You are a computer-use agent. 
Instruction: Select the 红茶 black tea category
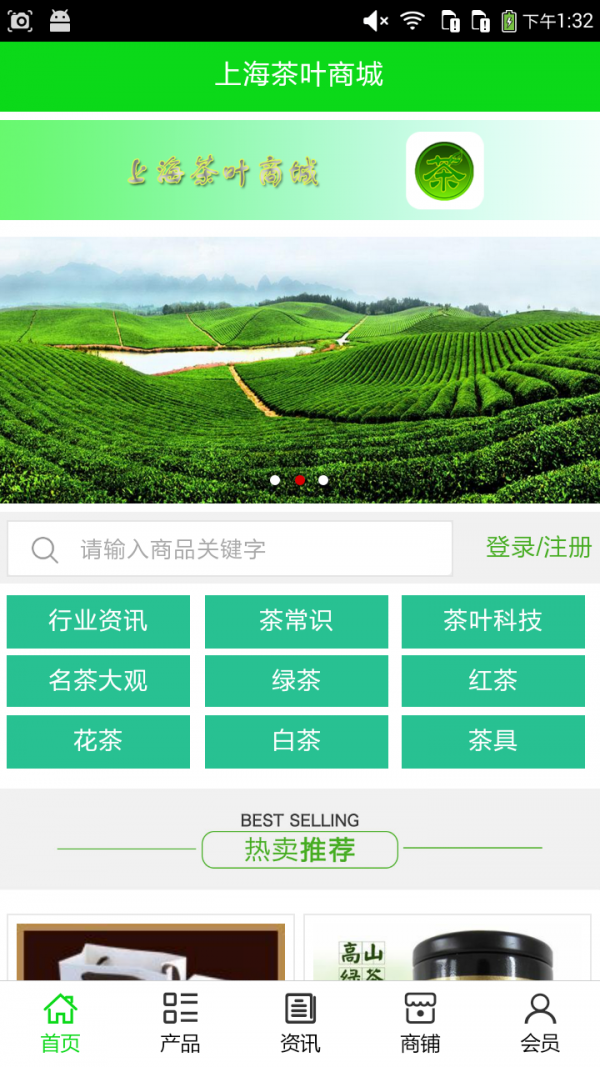tap(493, 681)
